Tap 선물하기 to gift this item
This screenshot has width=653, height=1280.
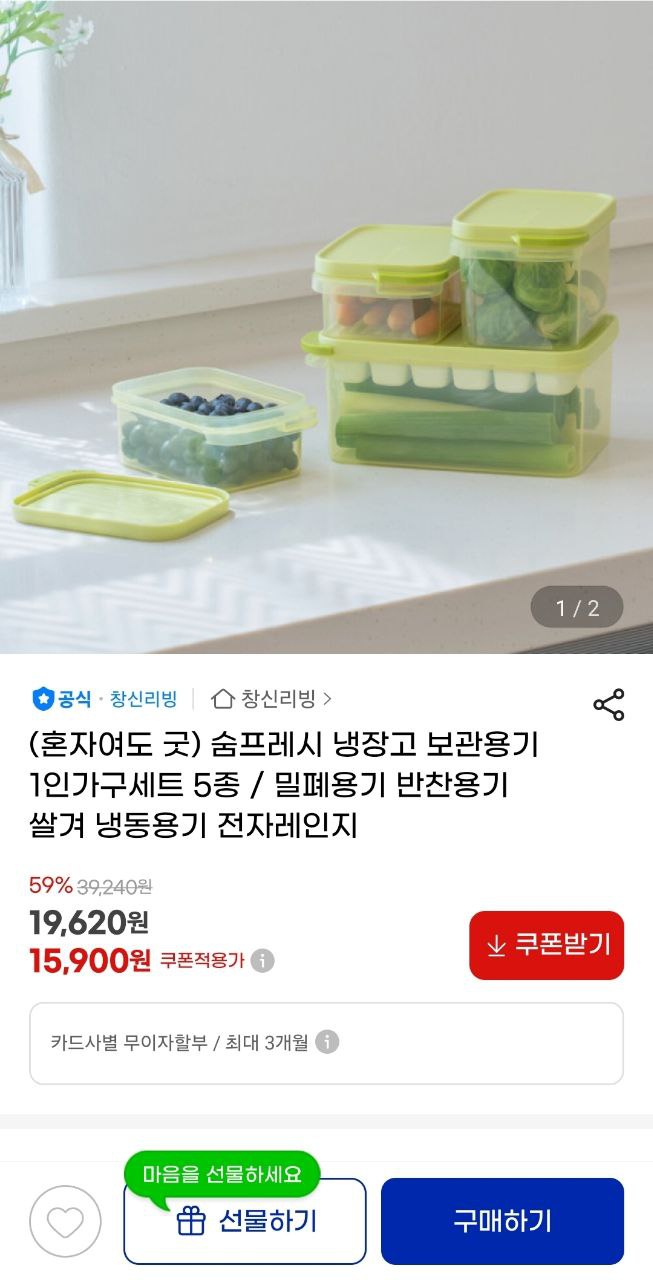coord(245,1221)
